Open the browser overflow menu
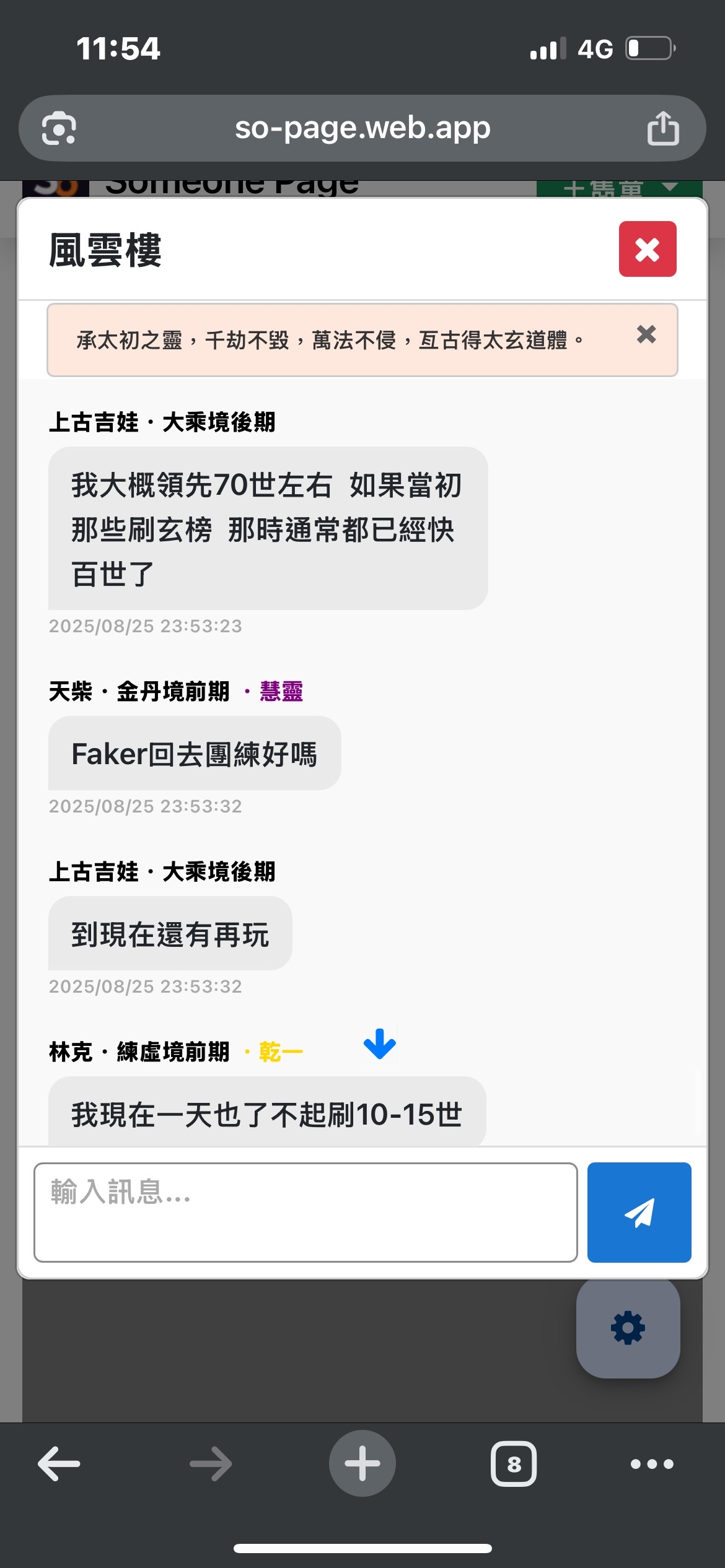The height and width of the screenshot is (1568, 725). [x=652, y=1464]
